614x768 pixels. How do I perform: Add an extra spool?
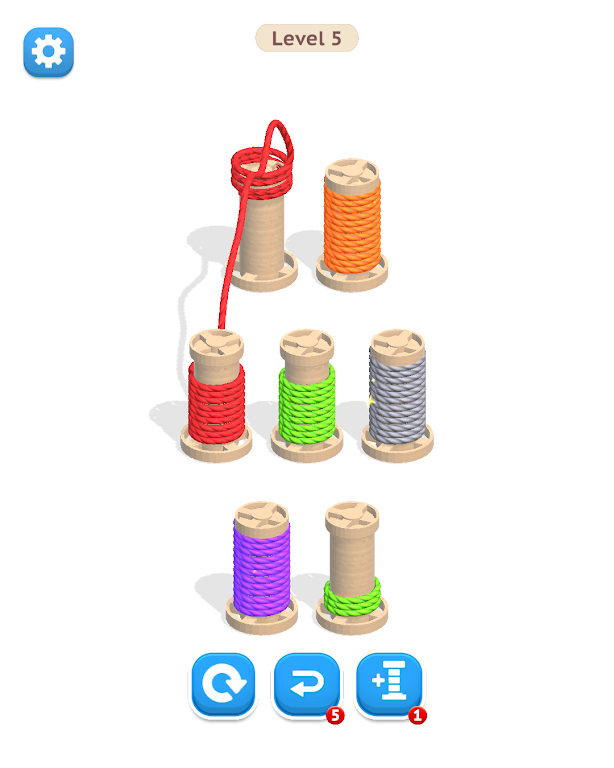389,685
